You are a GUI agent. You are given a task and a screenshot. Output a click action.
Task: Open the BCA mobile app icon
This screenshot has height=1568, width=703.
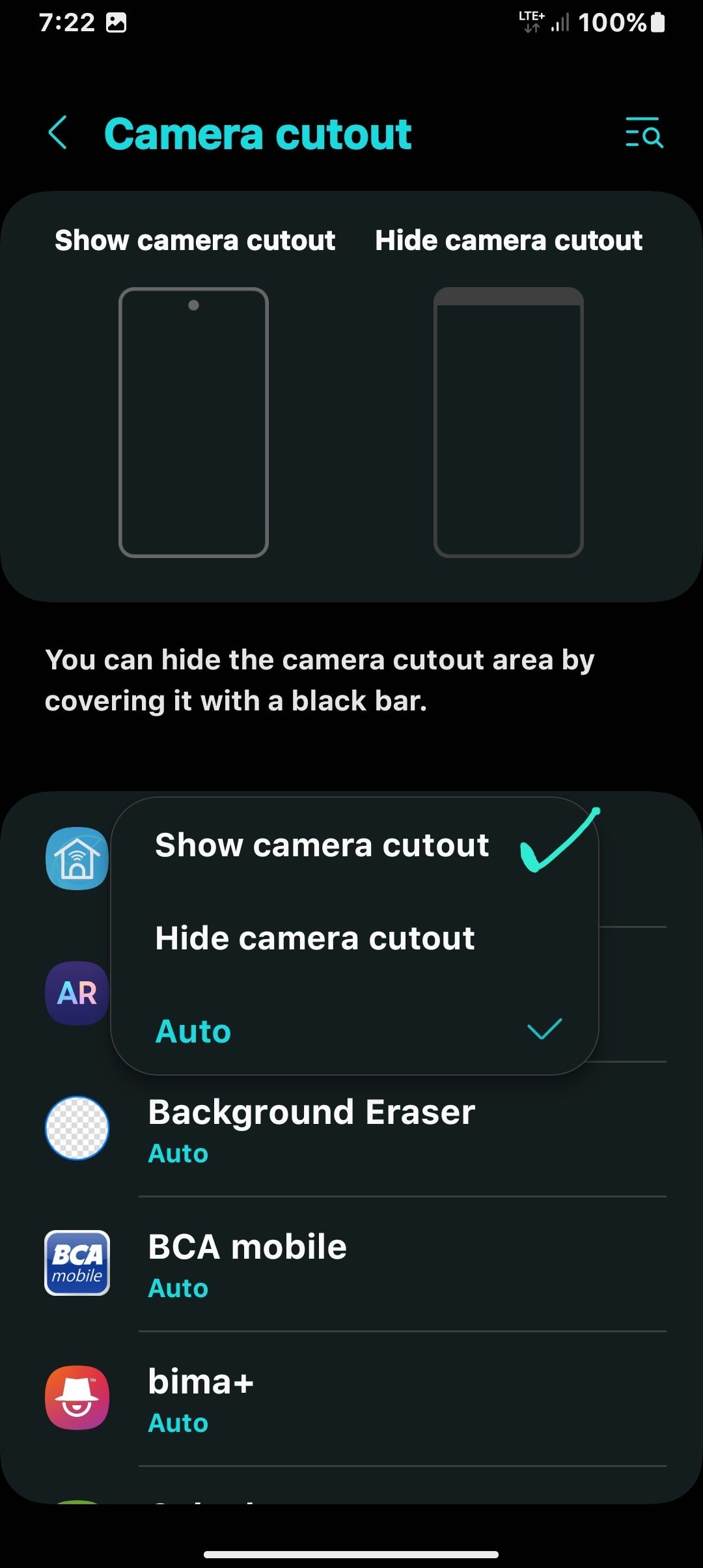(76, 1263)
